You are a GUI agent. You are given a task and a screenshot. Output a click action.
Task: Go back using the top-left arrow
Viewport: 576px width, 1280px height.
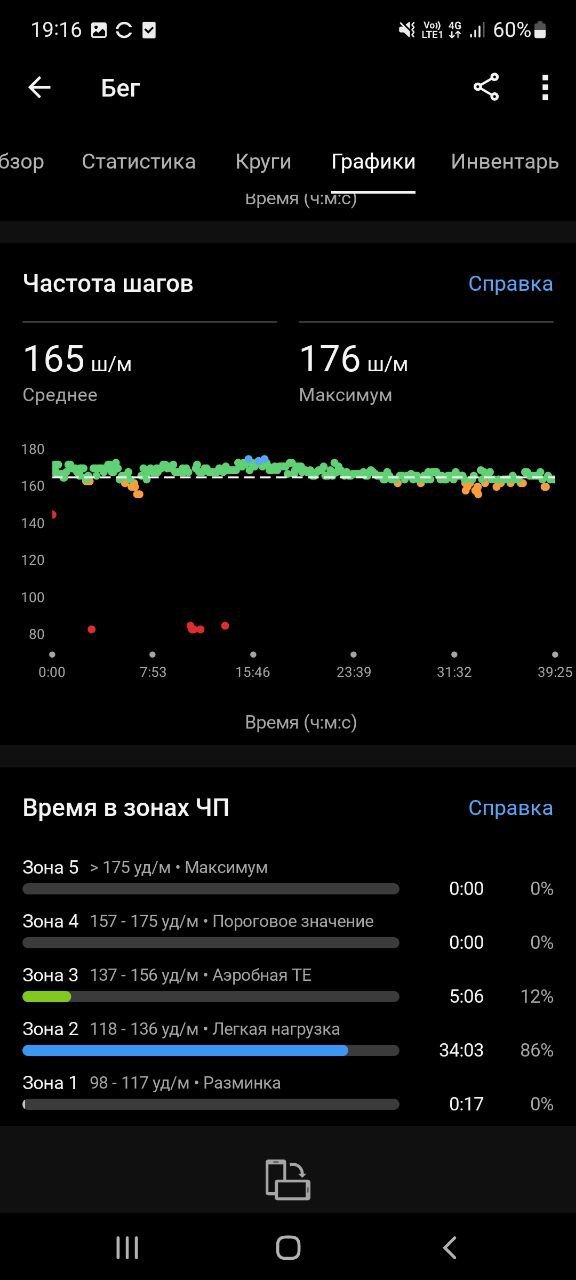(39, 88)
